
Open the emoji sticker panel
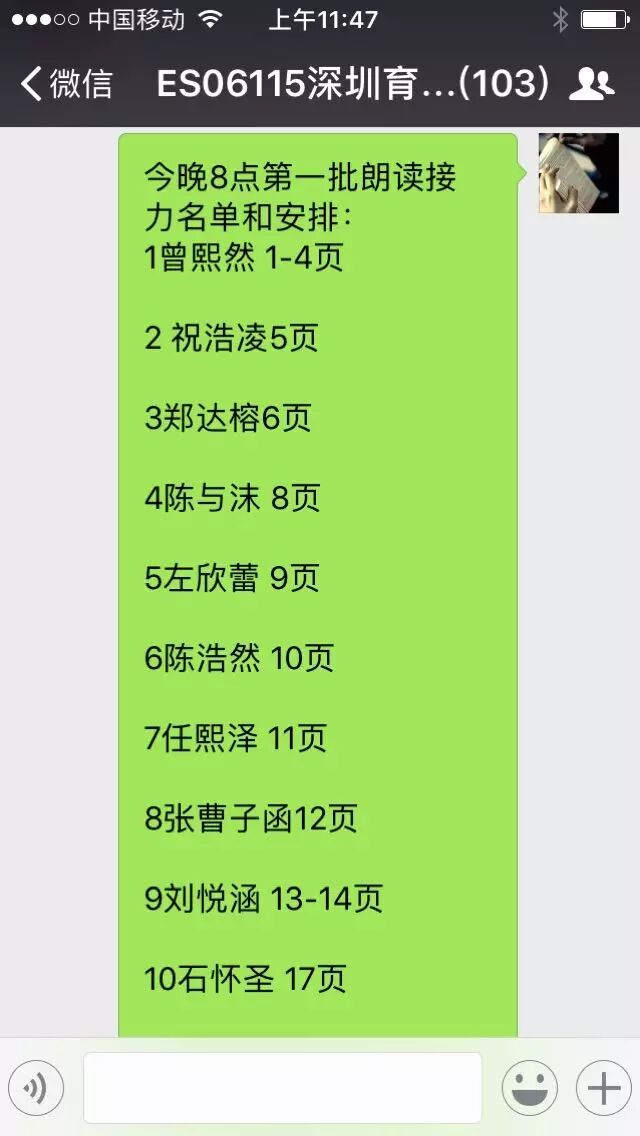click(x=530, y=1088)
